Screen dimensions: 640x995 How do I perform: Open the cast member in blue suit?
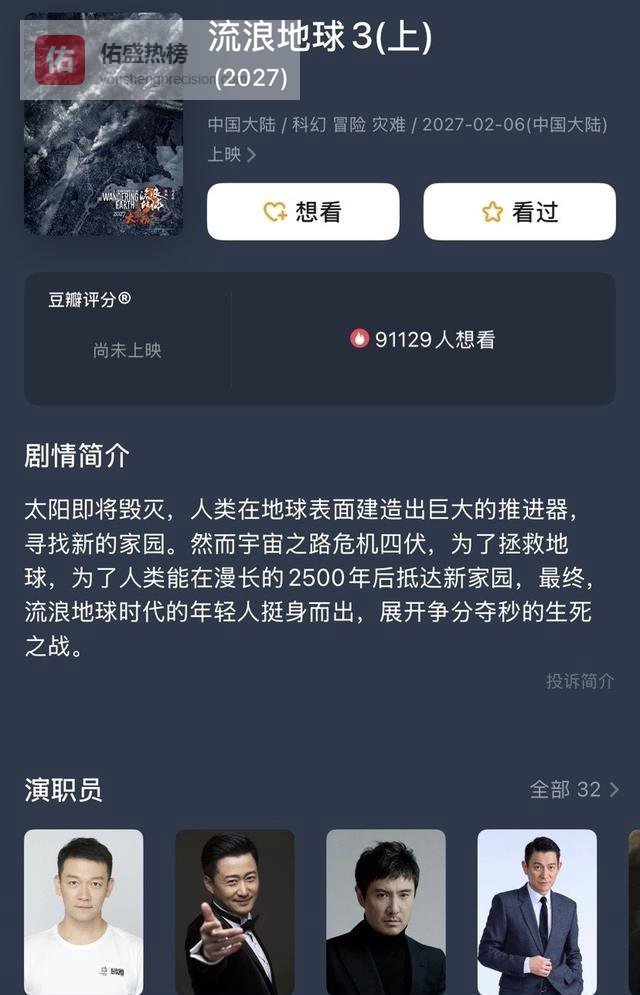click(537, 911)
